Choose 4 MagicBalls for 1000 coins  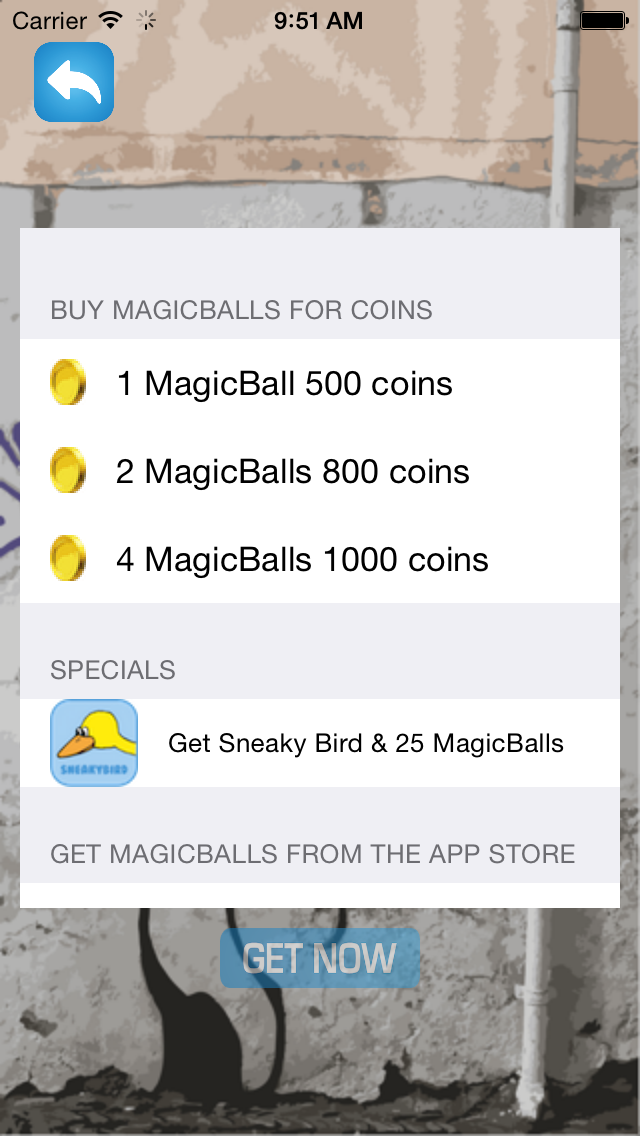302,560
